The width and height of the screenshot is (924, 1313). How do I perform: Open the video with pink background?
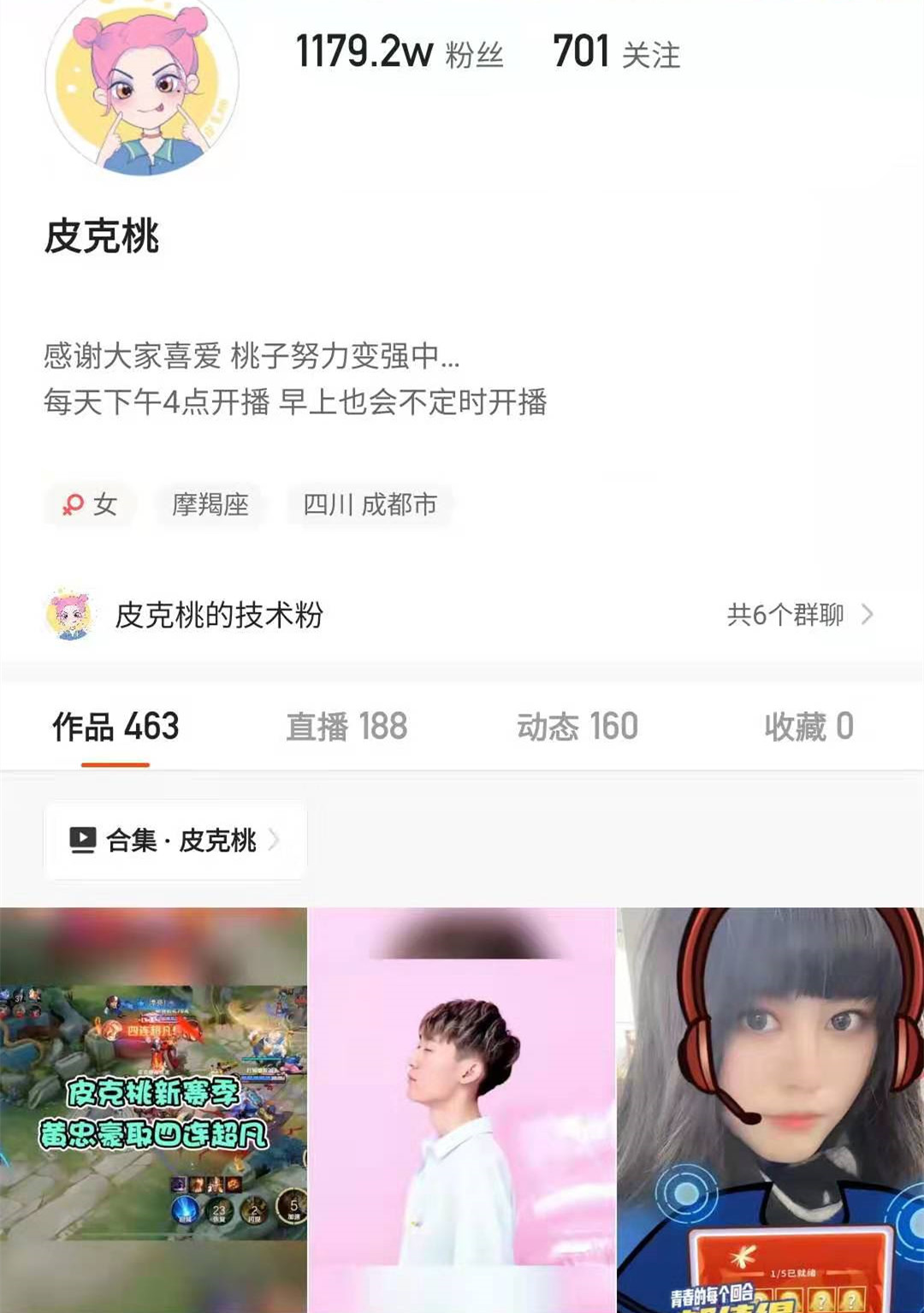pos(462,1110)
